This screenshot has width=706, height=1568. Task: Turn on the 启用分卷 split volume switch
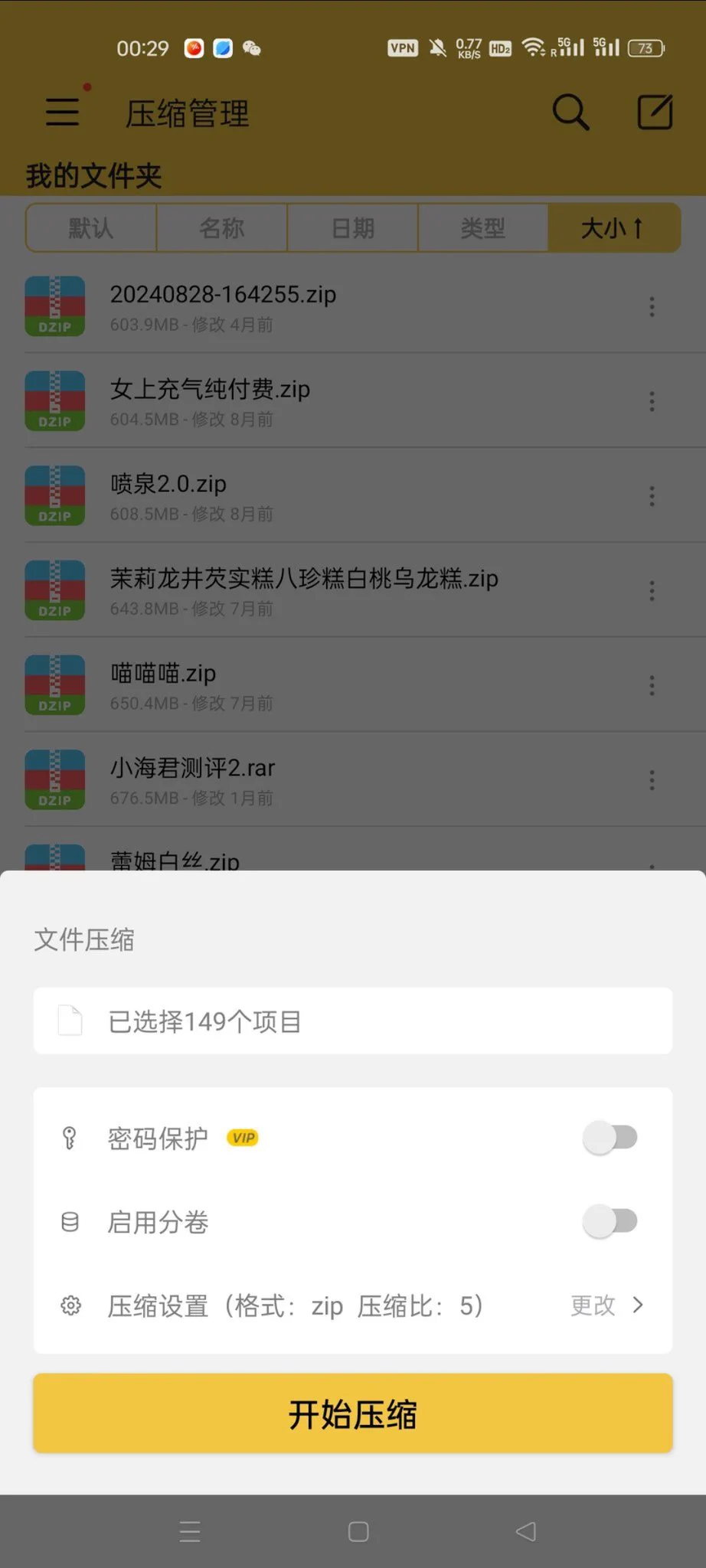click(x=610, y=1221)
